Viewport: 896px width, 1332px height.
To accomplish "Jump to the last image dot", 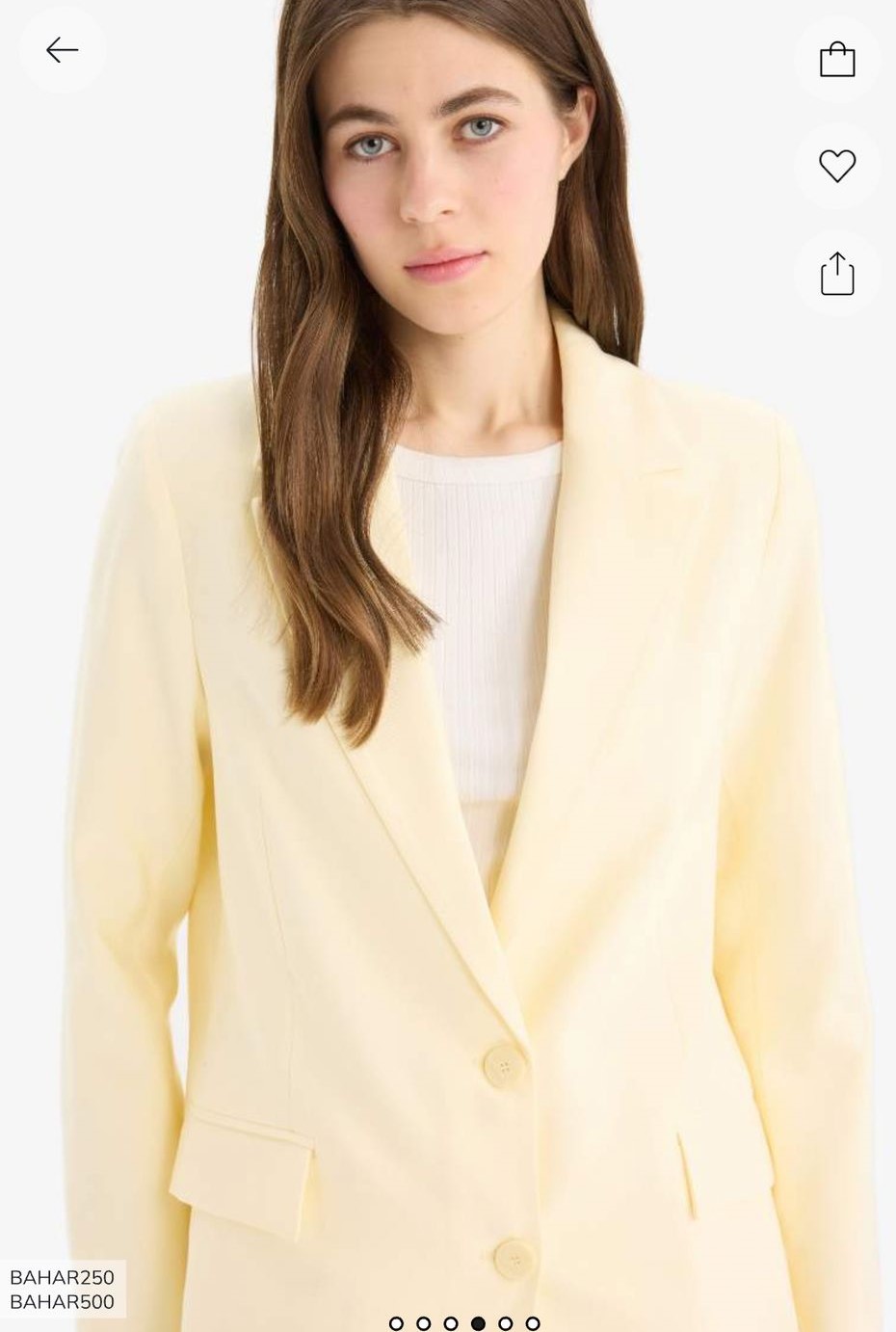I will [x=533, y=1323].
